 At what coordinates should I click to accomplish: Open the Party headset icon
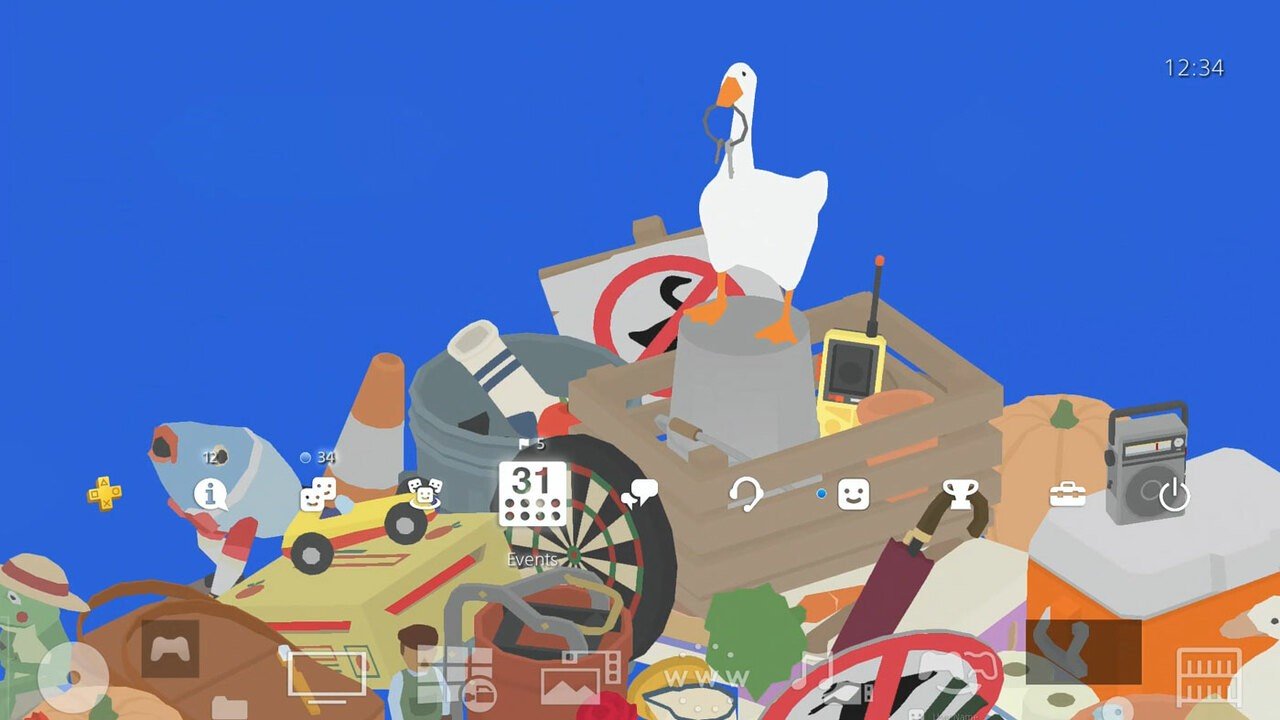745,494
